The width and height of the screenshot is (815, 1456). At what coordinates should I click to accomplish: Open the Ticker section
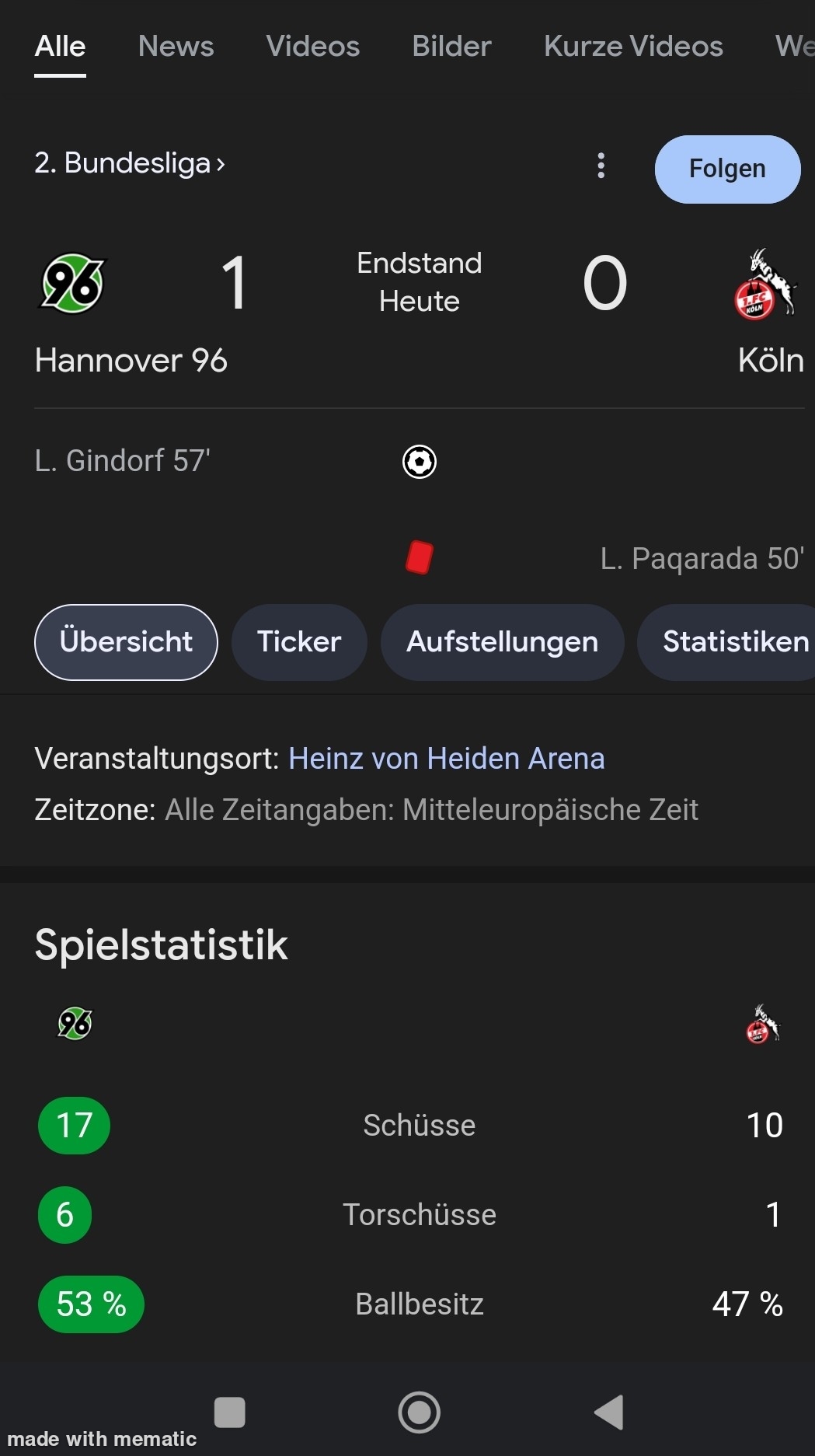299,642
